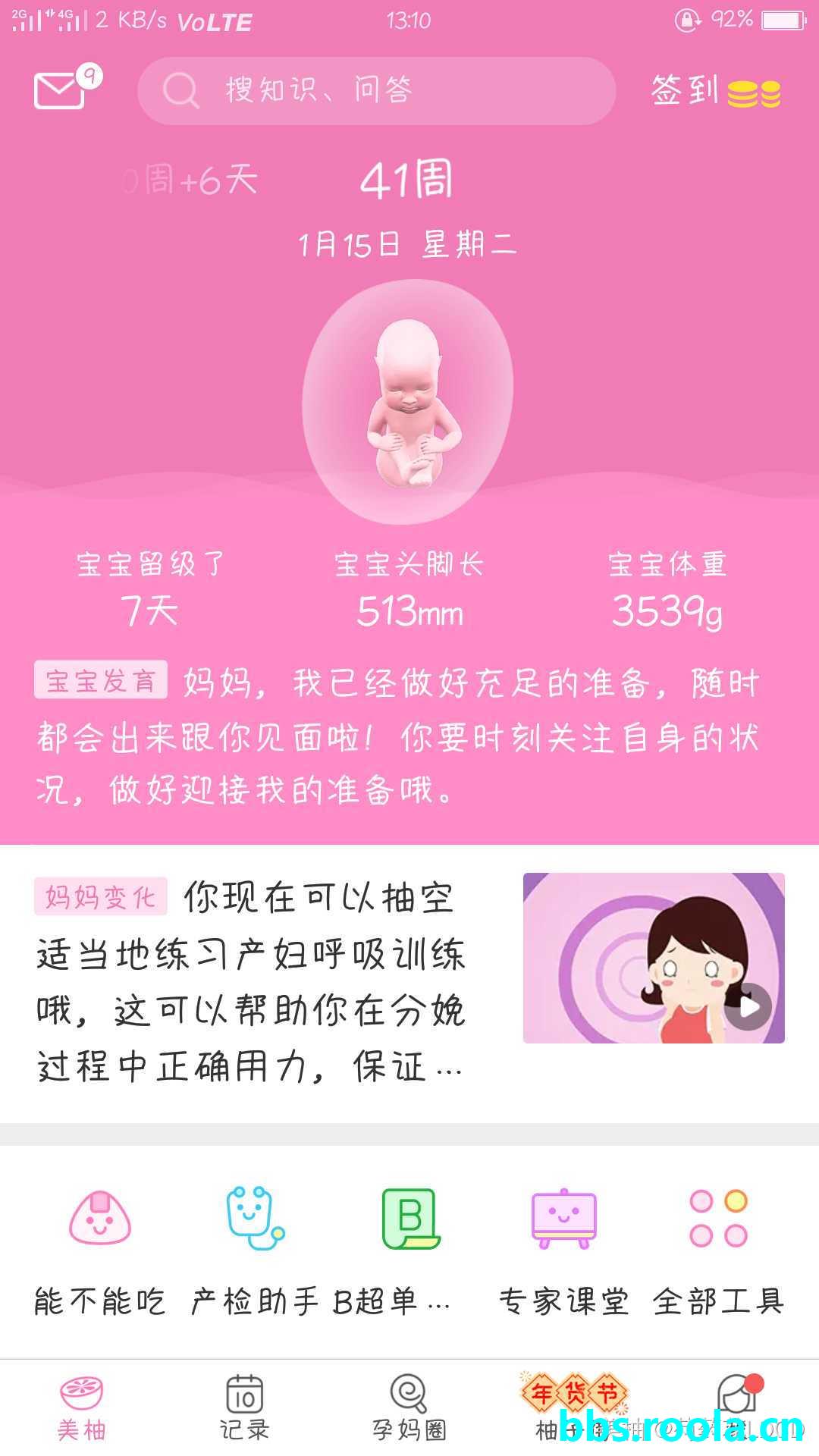The height and width of the screenshot is (1456, 819).
Task: Switch to the 记录 tab
Action: click(245, 1407)
